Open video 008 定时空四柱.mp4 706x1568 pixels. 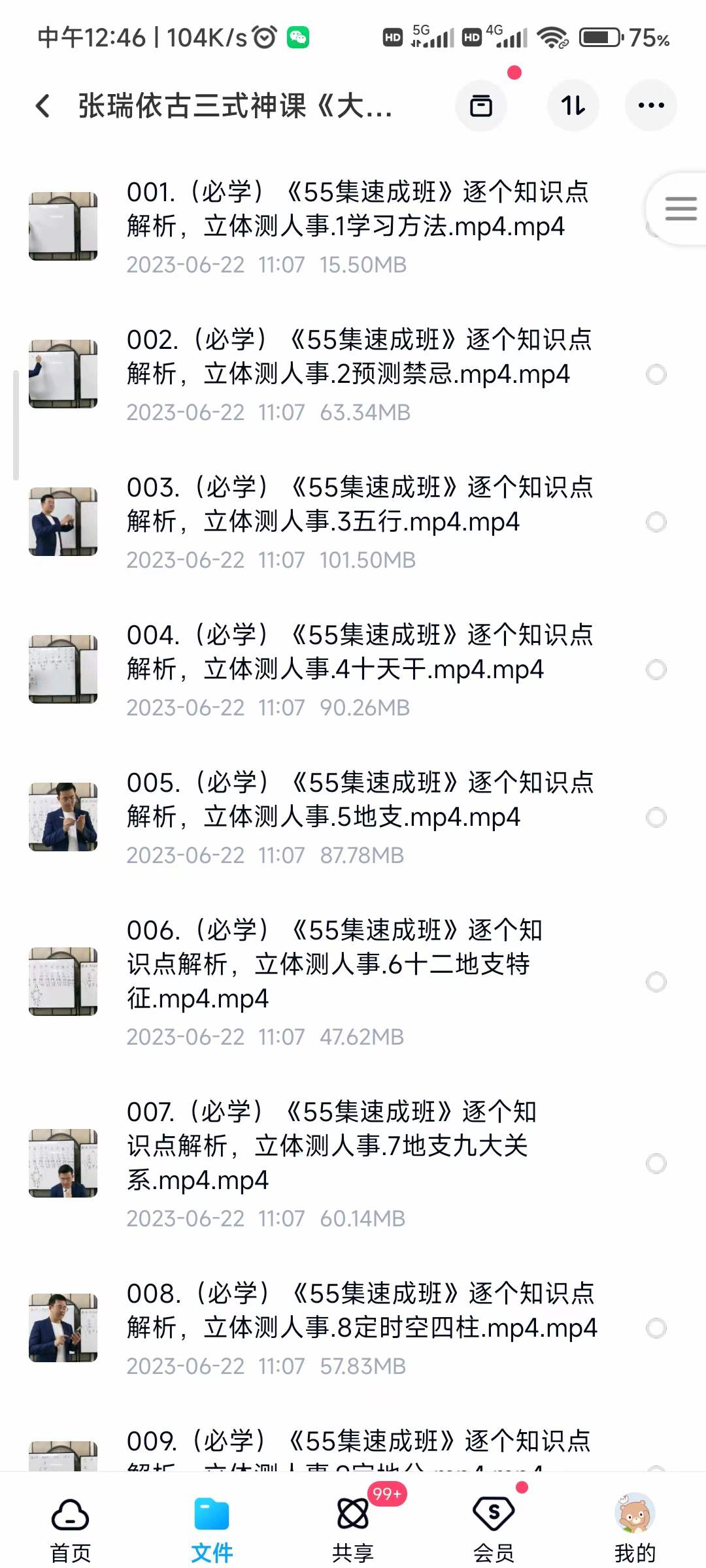click(x=358, y=1328)
